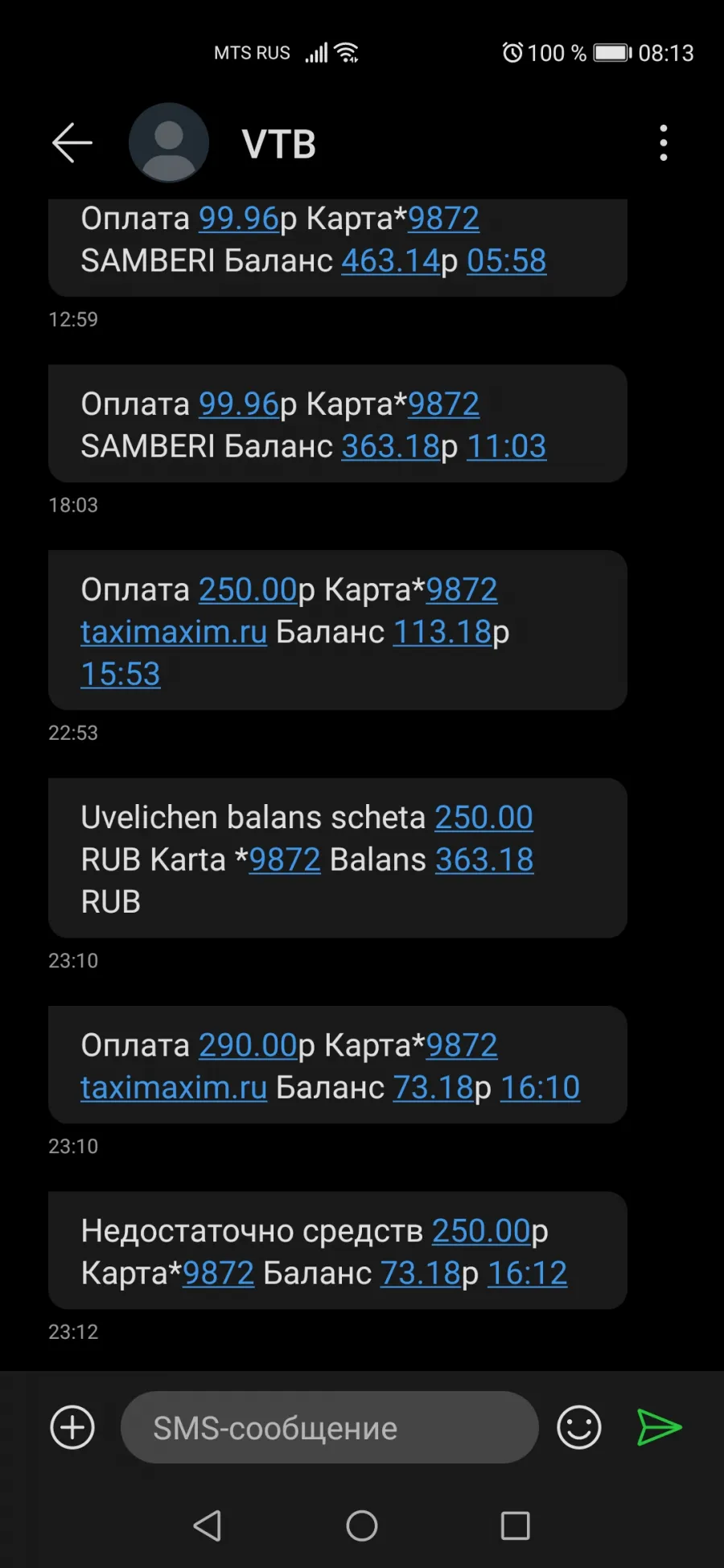This screenshot has height=1568, width=724.
Task: Send the SMS with the green arrow
Action: click(660, 1428)
